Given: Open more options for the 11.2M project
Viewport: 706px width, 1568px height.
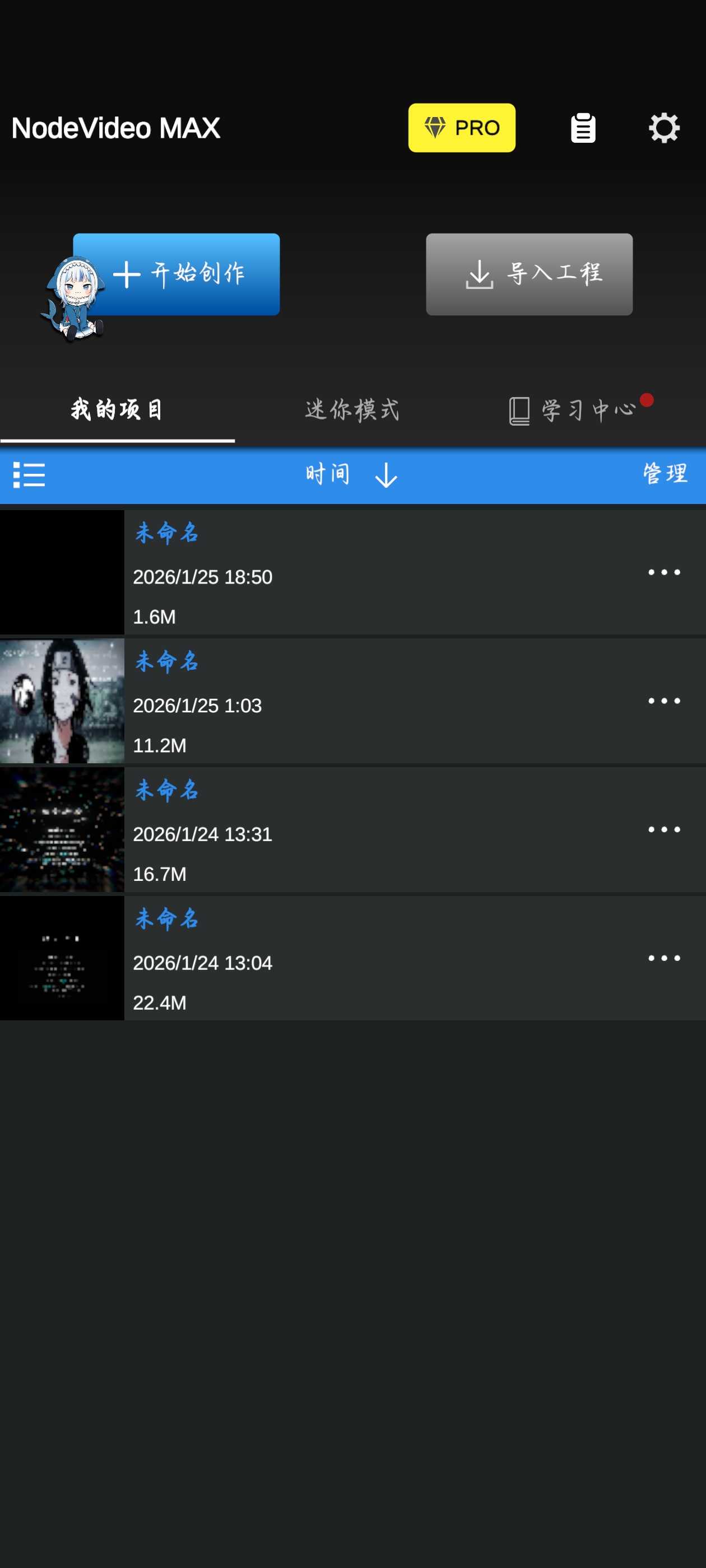Looking at the screenshot, I should 664,701.
